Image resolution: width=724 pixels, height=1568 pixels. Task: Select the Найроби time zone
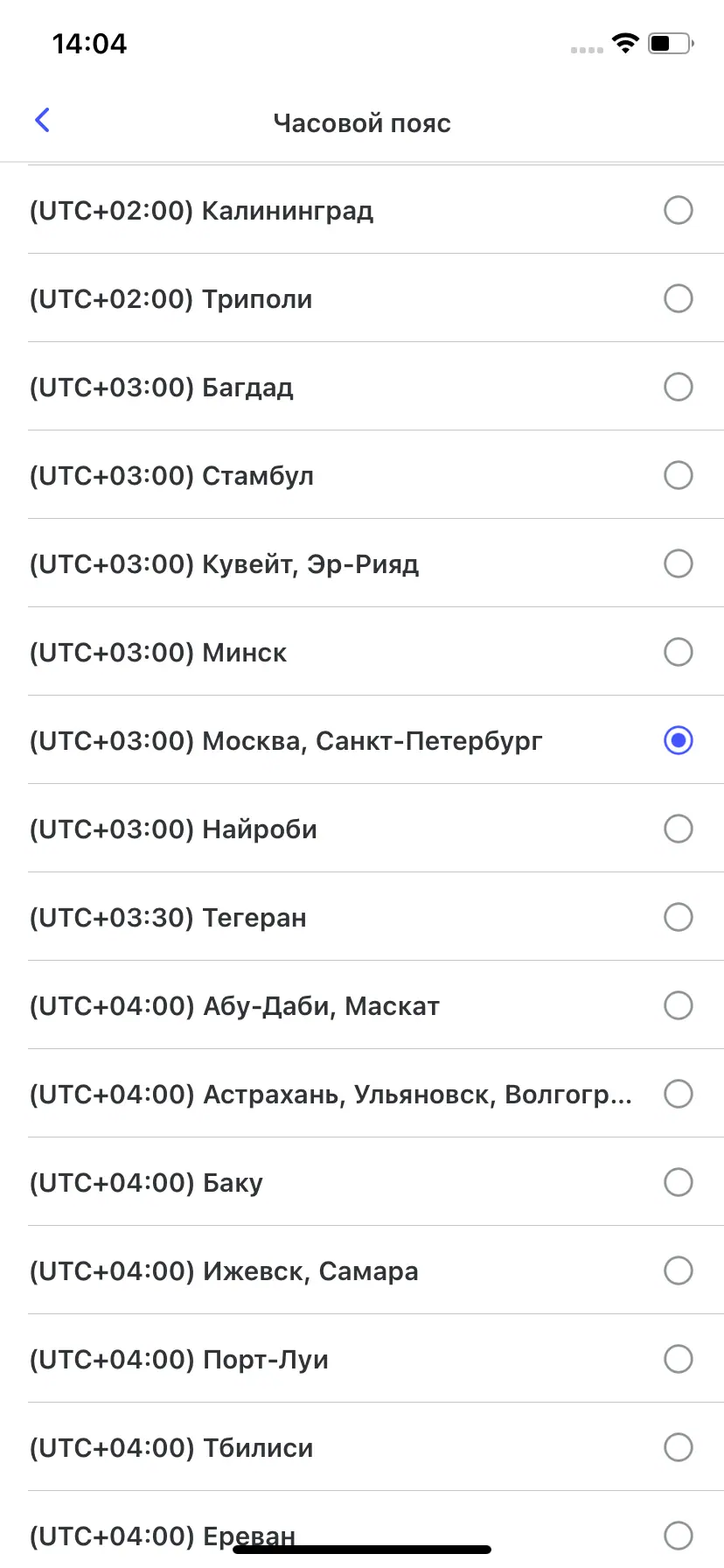tap(678, 829)
